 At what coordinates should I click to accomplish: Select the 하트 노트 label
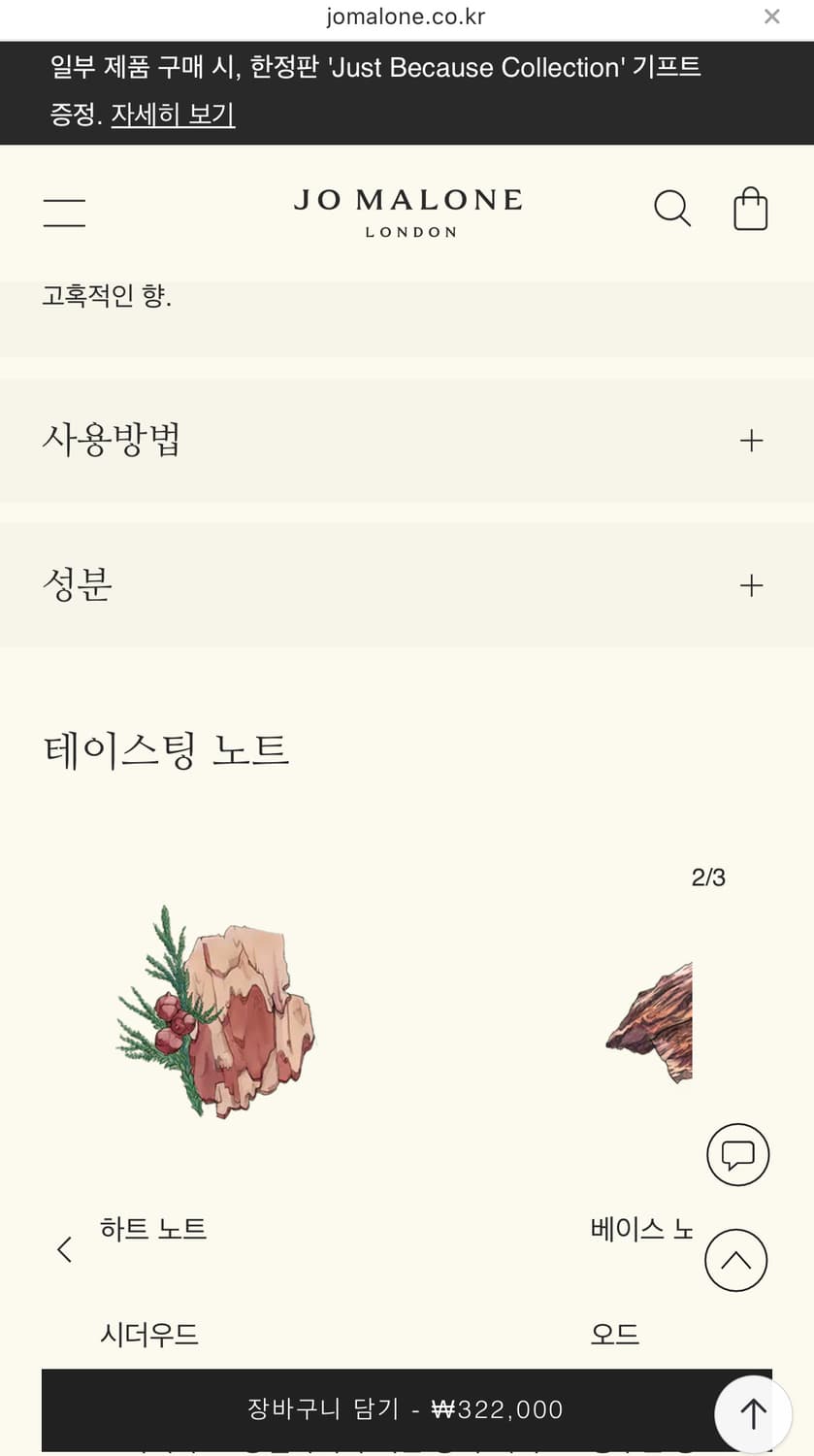[152, 1229]
